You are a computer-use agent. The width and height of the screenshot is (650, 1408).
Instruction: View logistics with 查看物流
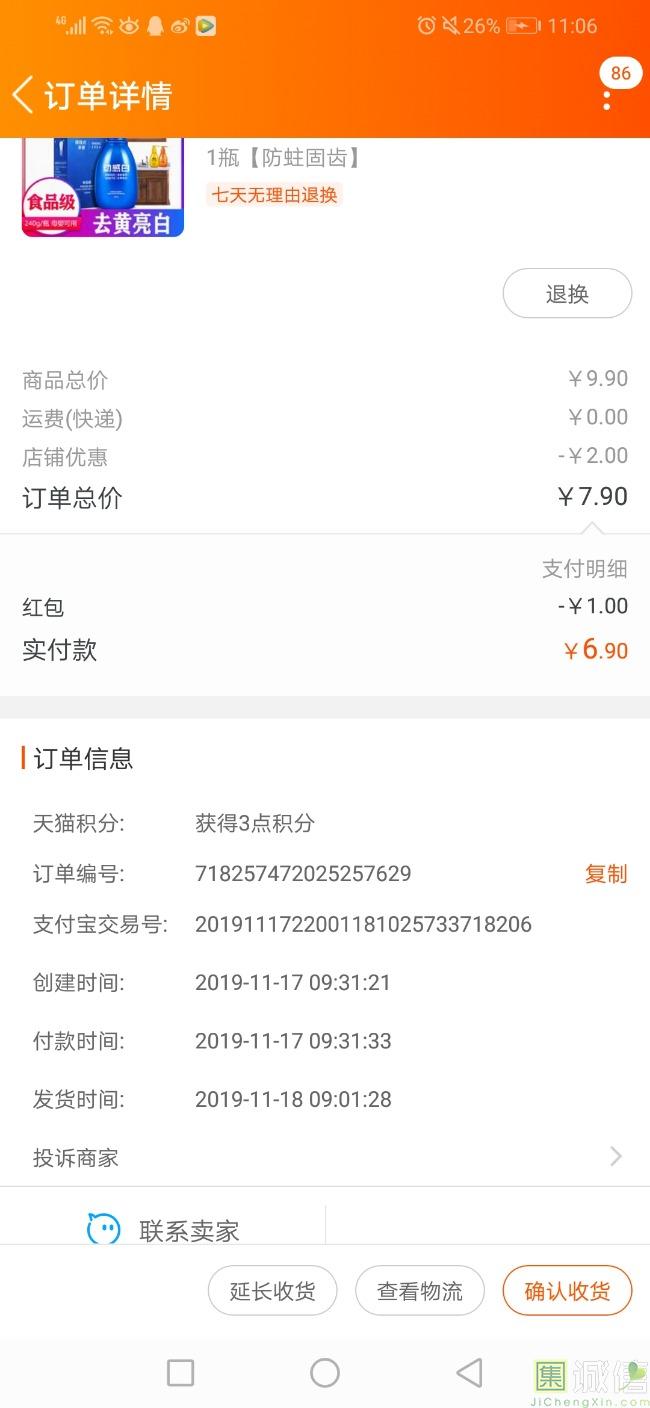coord(420,1291)
